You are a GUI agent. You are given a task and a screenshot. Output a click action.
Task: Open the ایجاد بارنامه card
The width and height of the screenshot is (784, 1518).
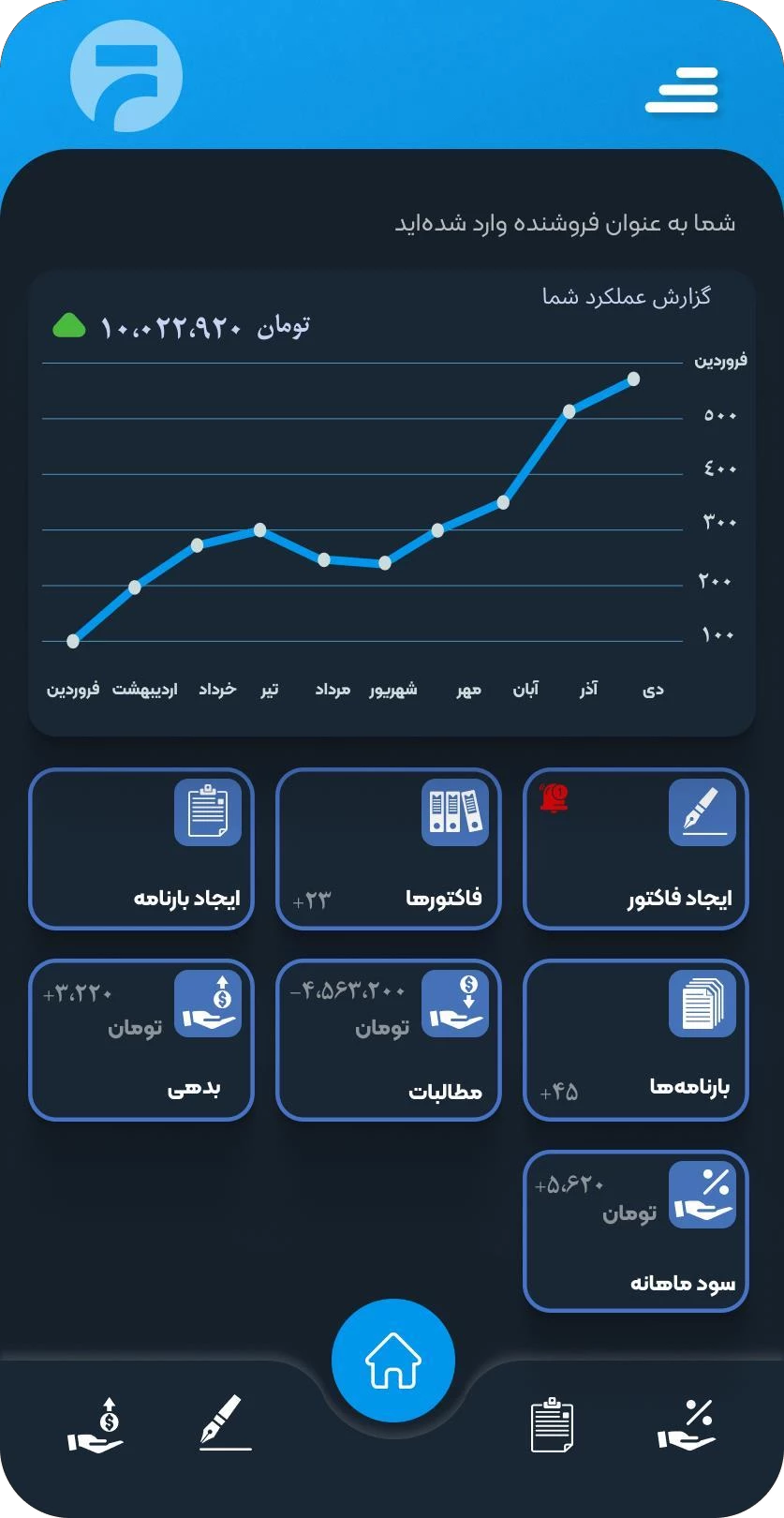pyautogui.click(x=141, y=849)
